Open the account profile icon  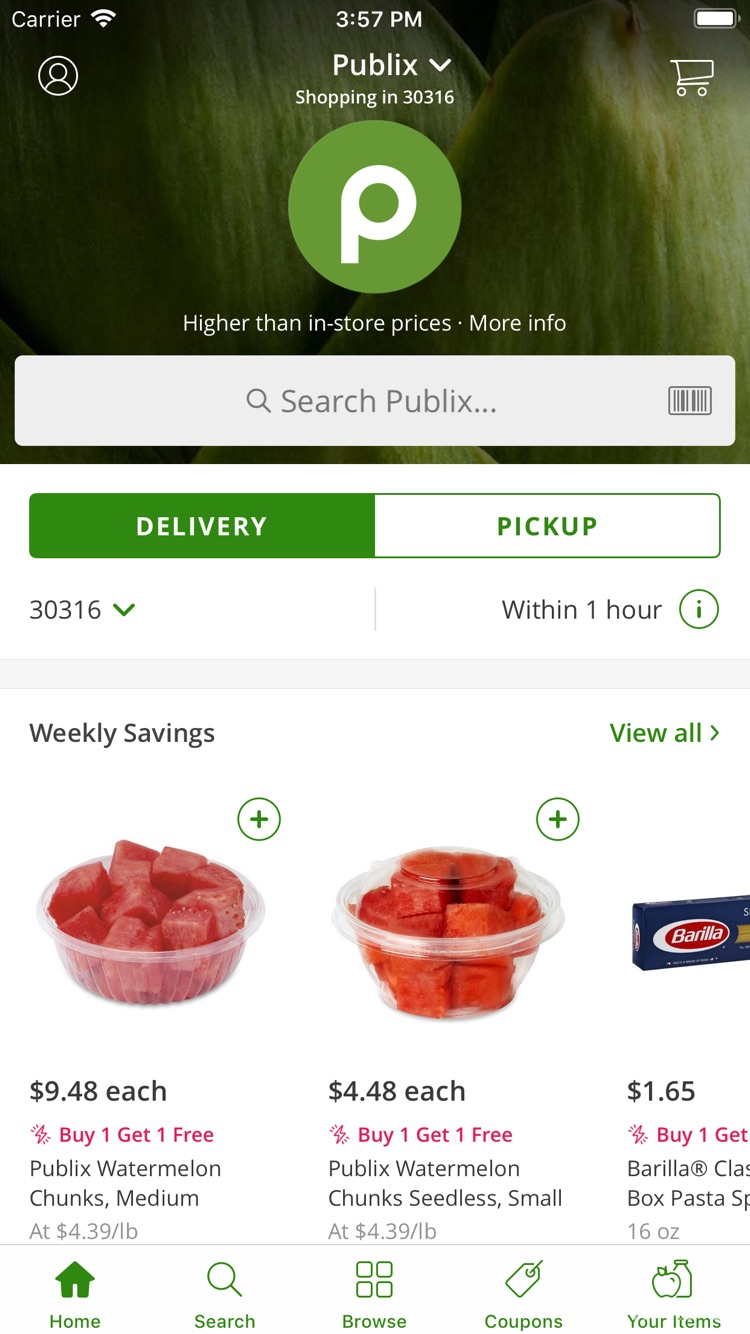pos(57,75)
